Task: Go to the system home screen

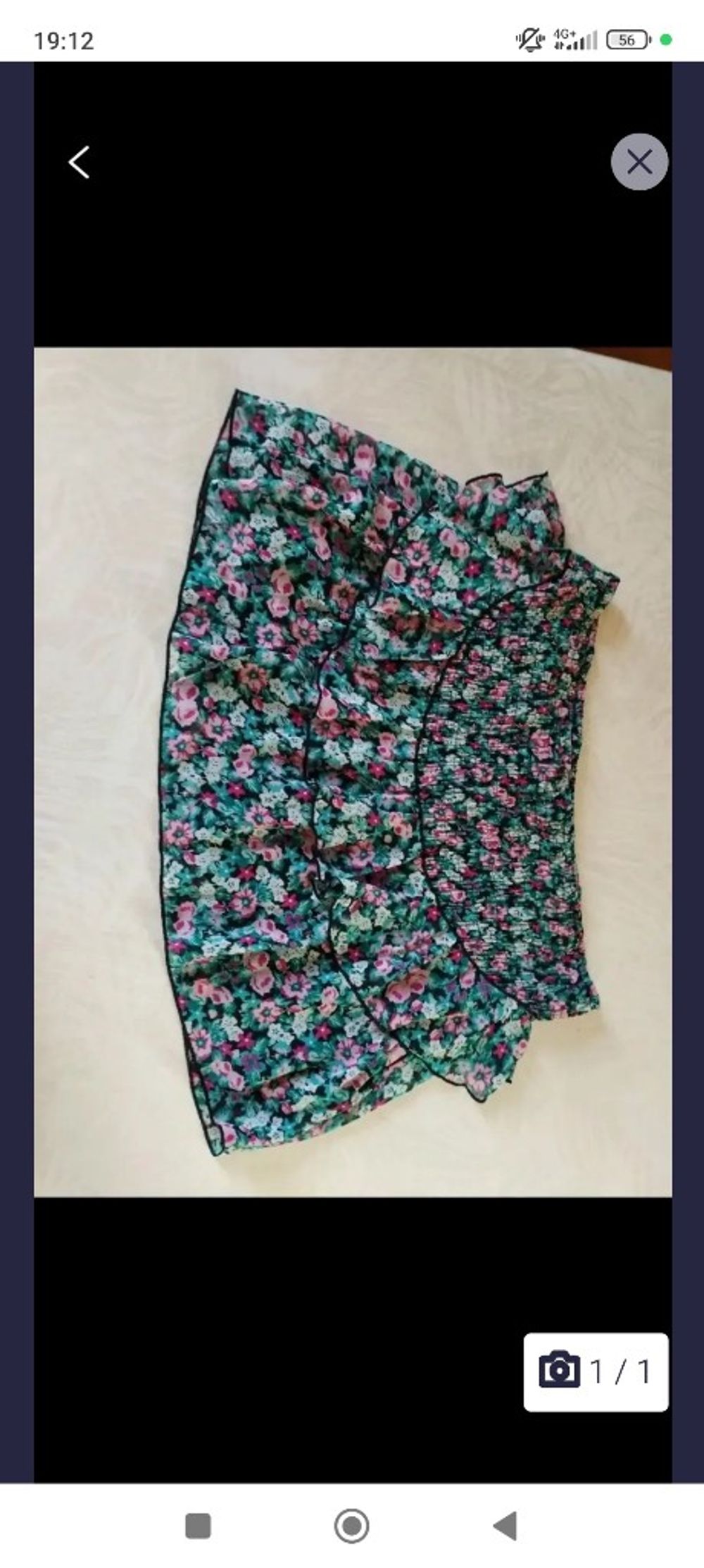Action: tap(351, 1526)
